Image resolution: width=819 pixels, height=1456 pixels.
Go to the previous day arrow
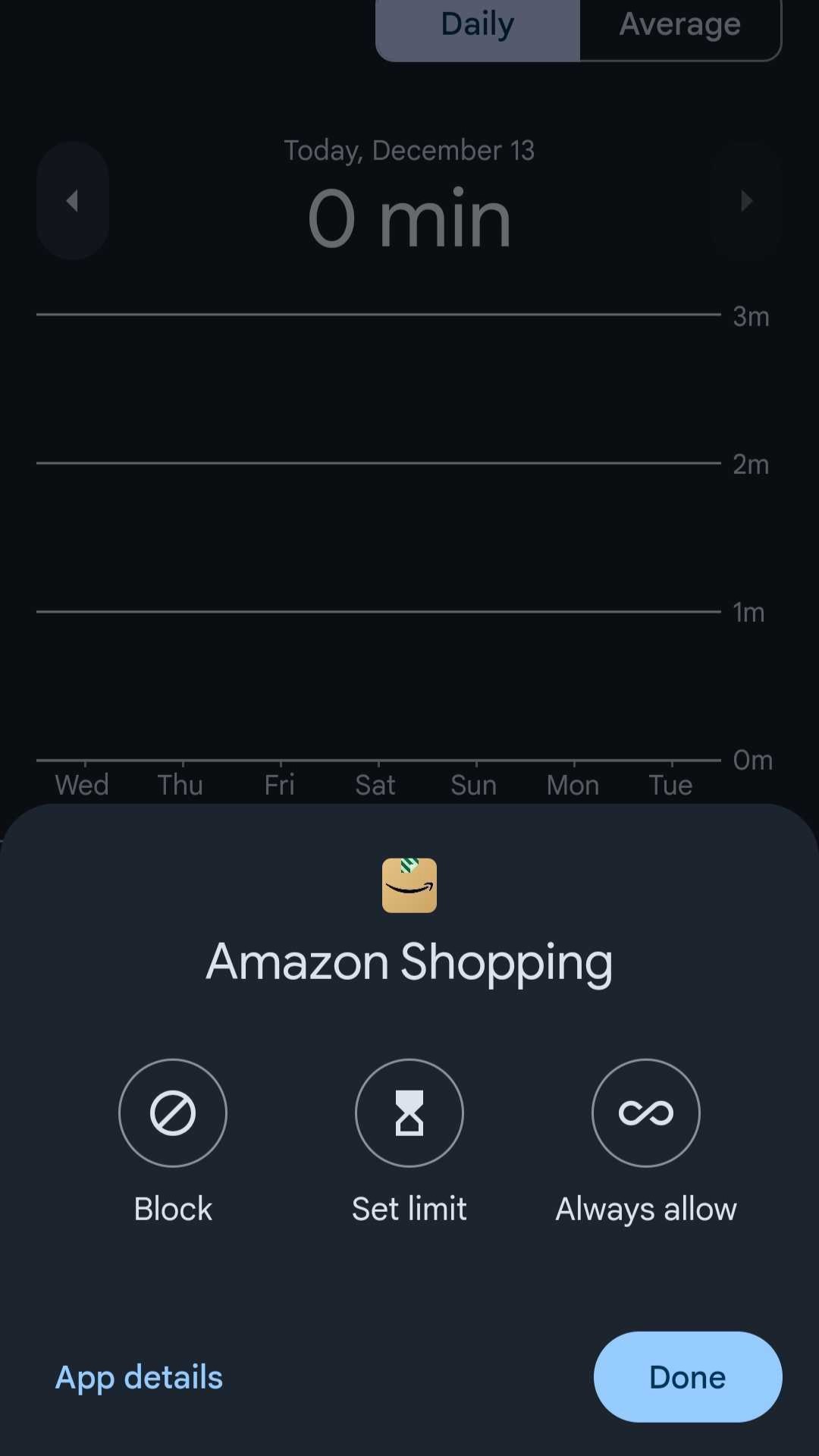(73, 201)
